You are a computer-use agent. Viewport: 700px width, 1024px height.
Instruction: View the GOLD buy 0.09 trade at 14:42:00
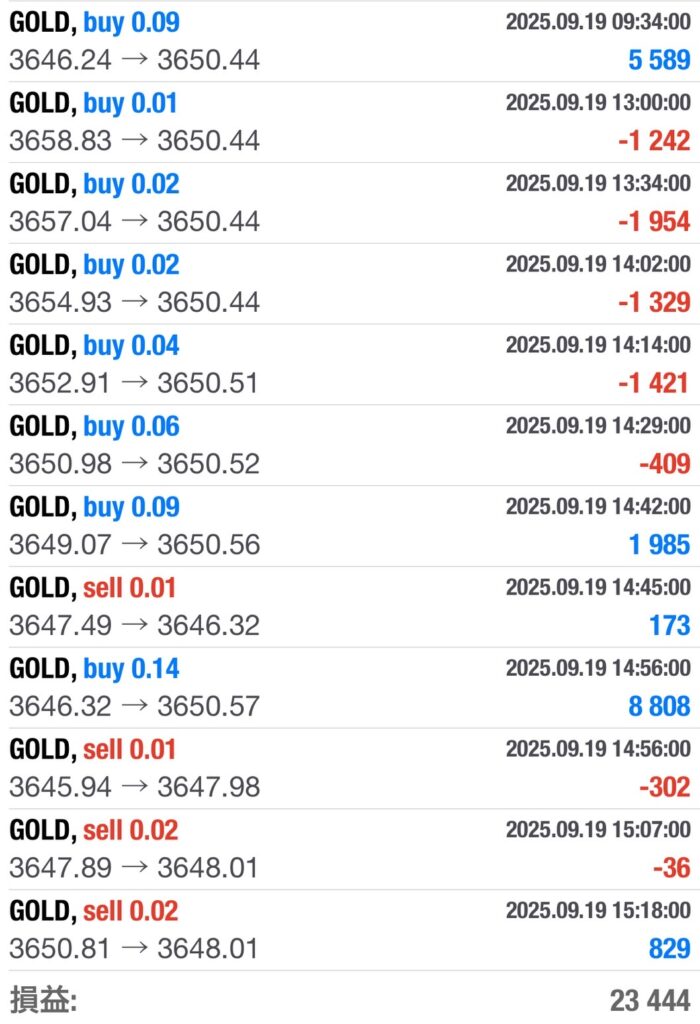point(350,526)
